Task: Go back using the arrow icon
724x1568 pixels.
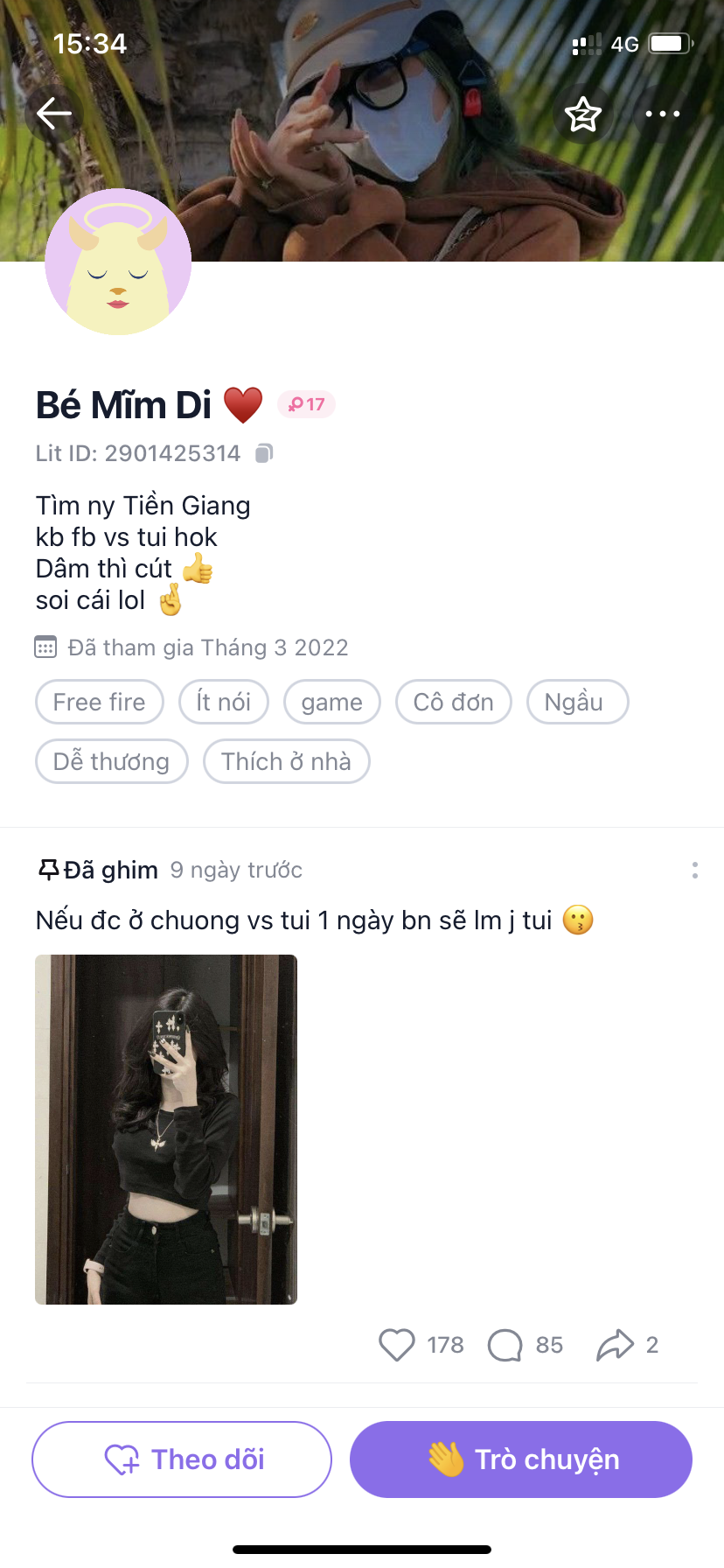Action: point(53,114)
